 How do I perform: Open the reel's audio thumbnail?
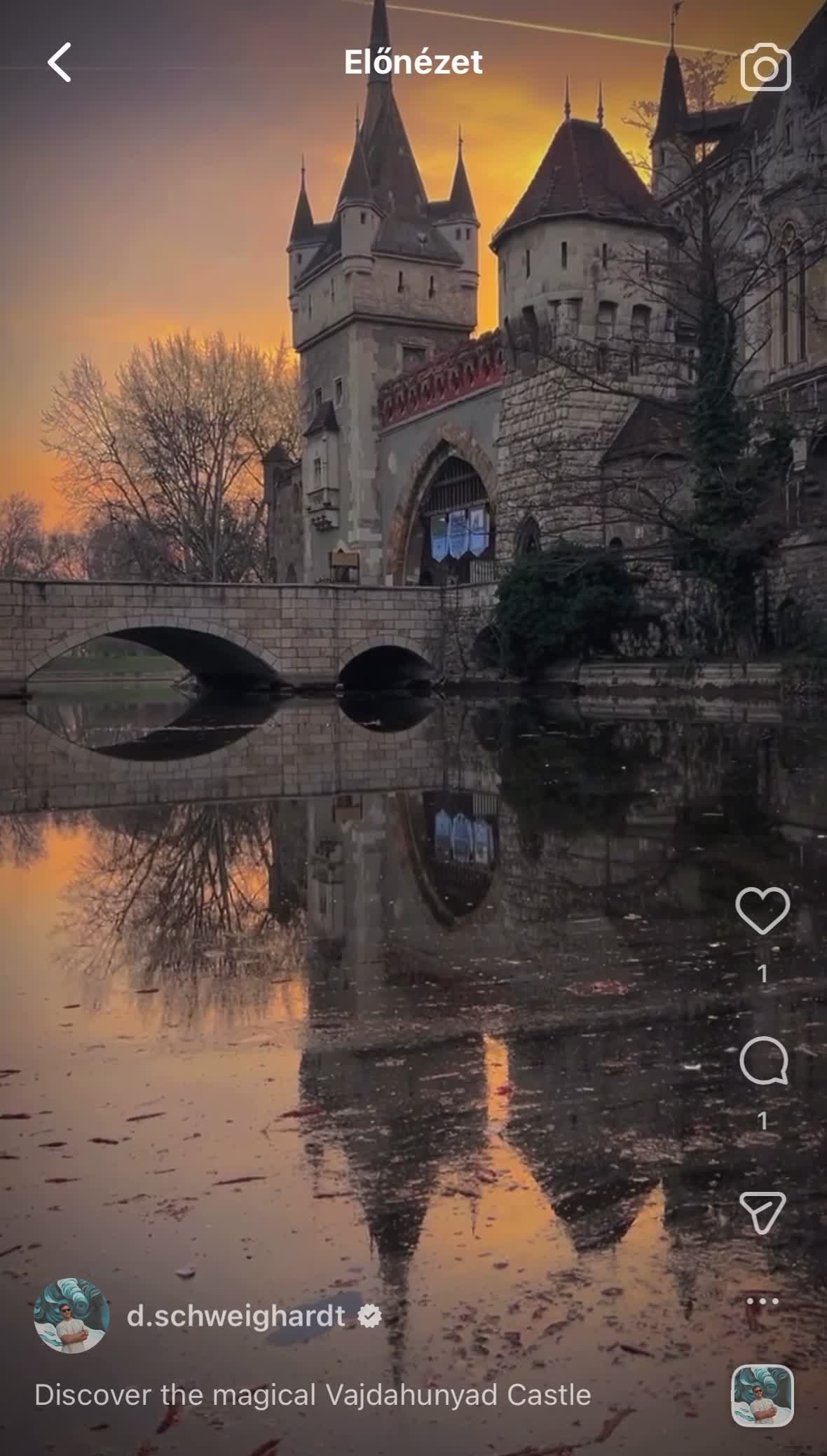coord(763,1395)
